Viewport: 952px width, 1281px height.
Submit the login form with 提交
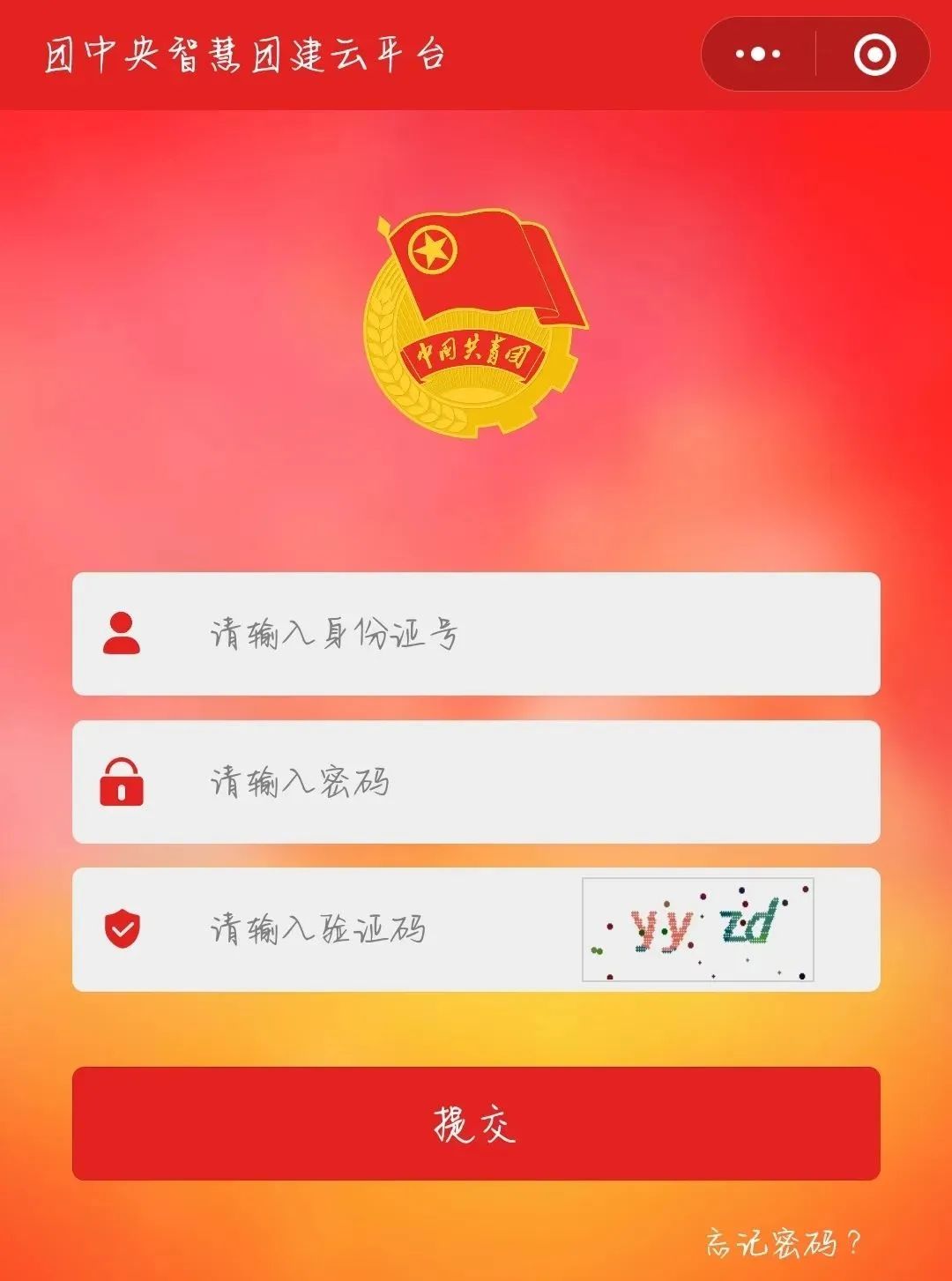tap(476, 1123)
